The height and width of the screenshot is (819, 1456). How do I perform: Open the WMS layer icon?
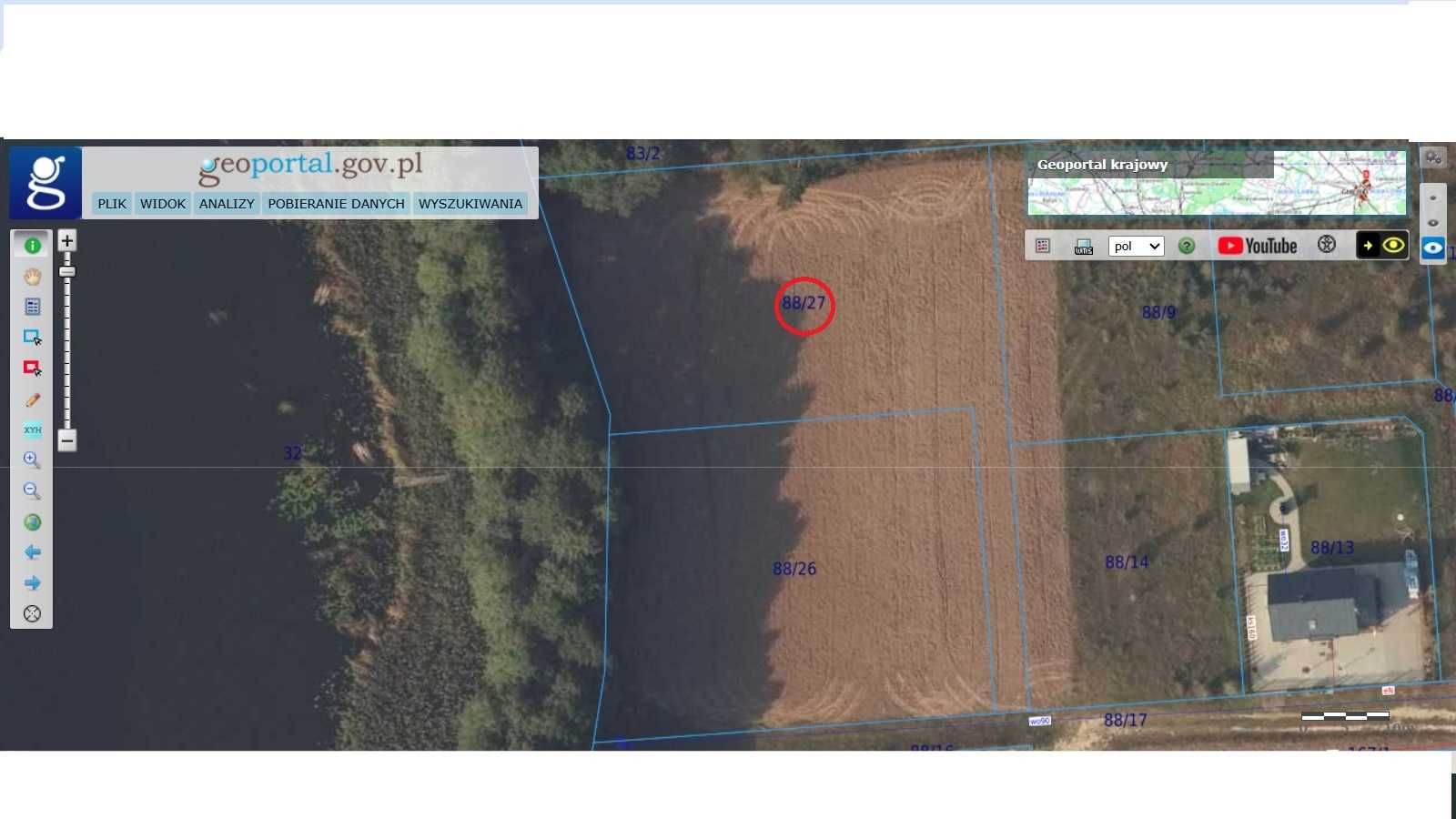[1083, 247]
